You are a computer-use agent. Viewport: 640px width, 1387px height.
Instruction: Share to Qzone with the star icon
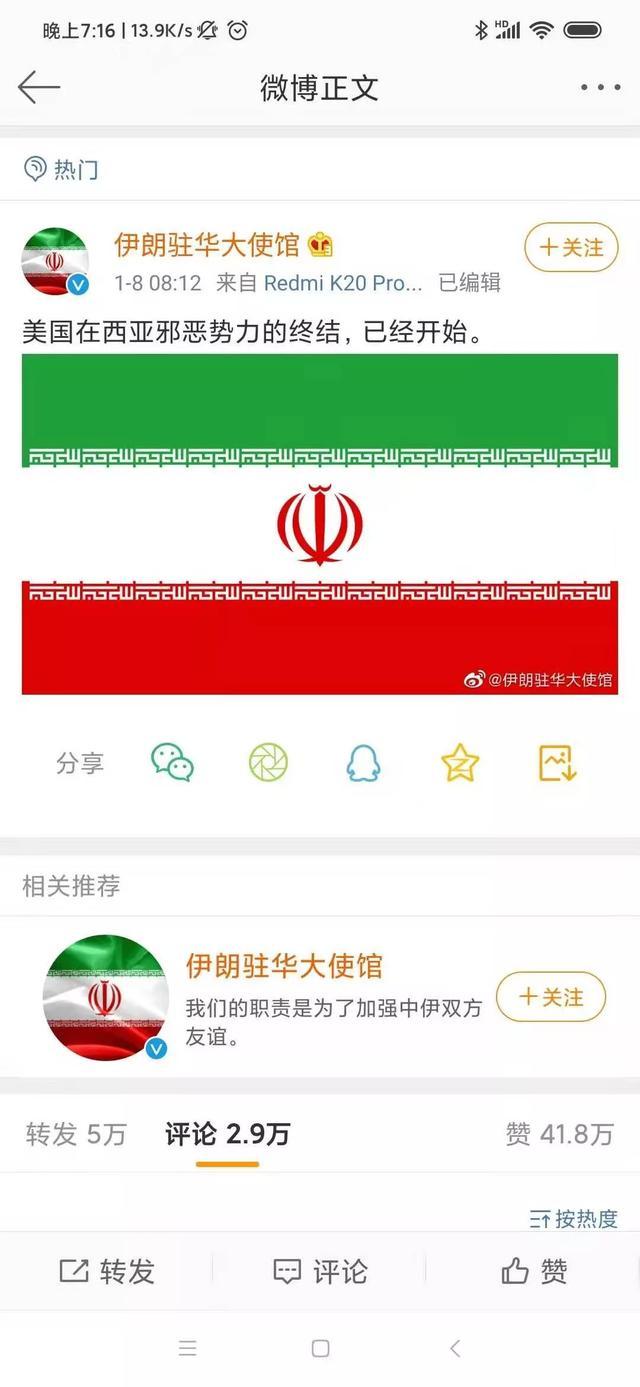(460, 763)
